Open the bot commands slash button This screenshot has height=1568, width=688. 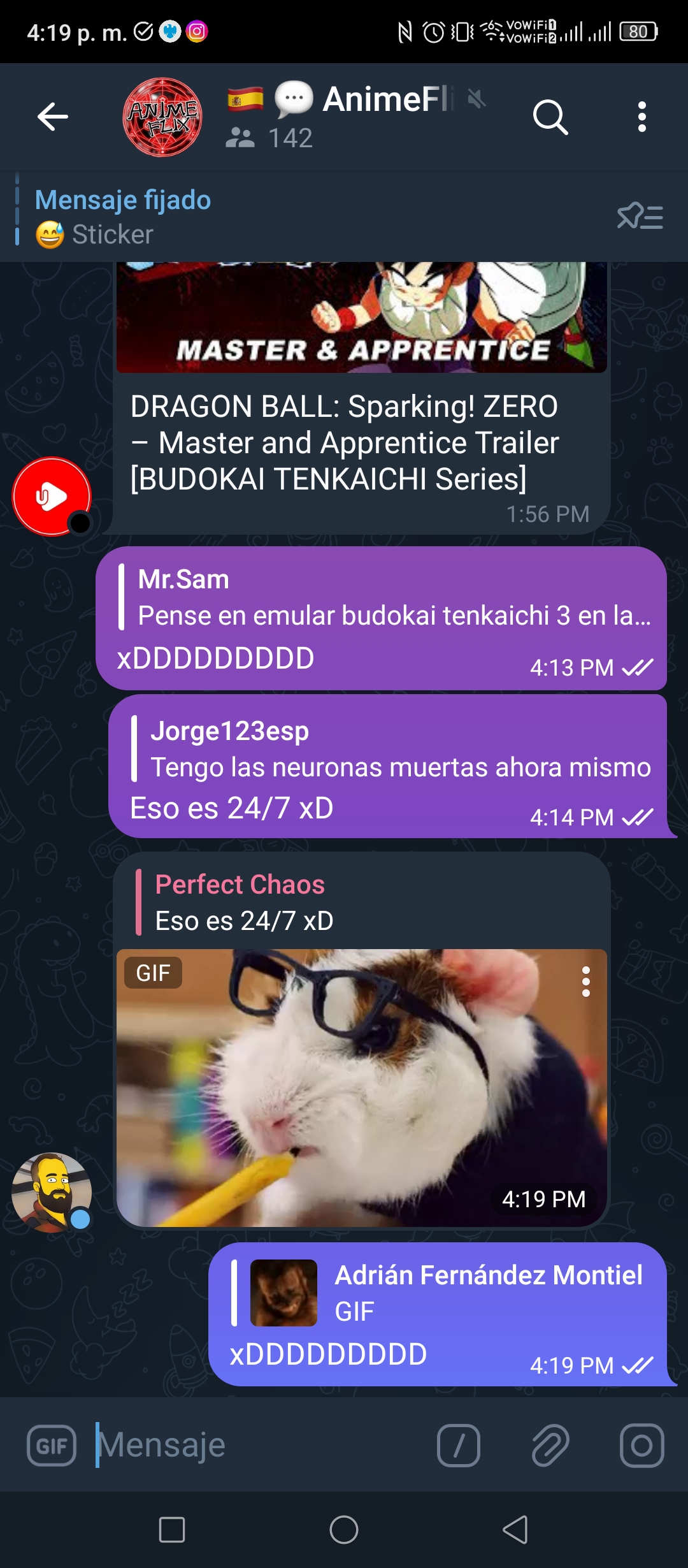coord(459,1446)
